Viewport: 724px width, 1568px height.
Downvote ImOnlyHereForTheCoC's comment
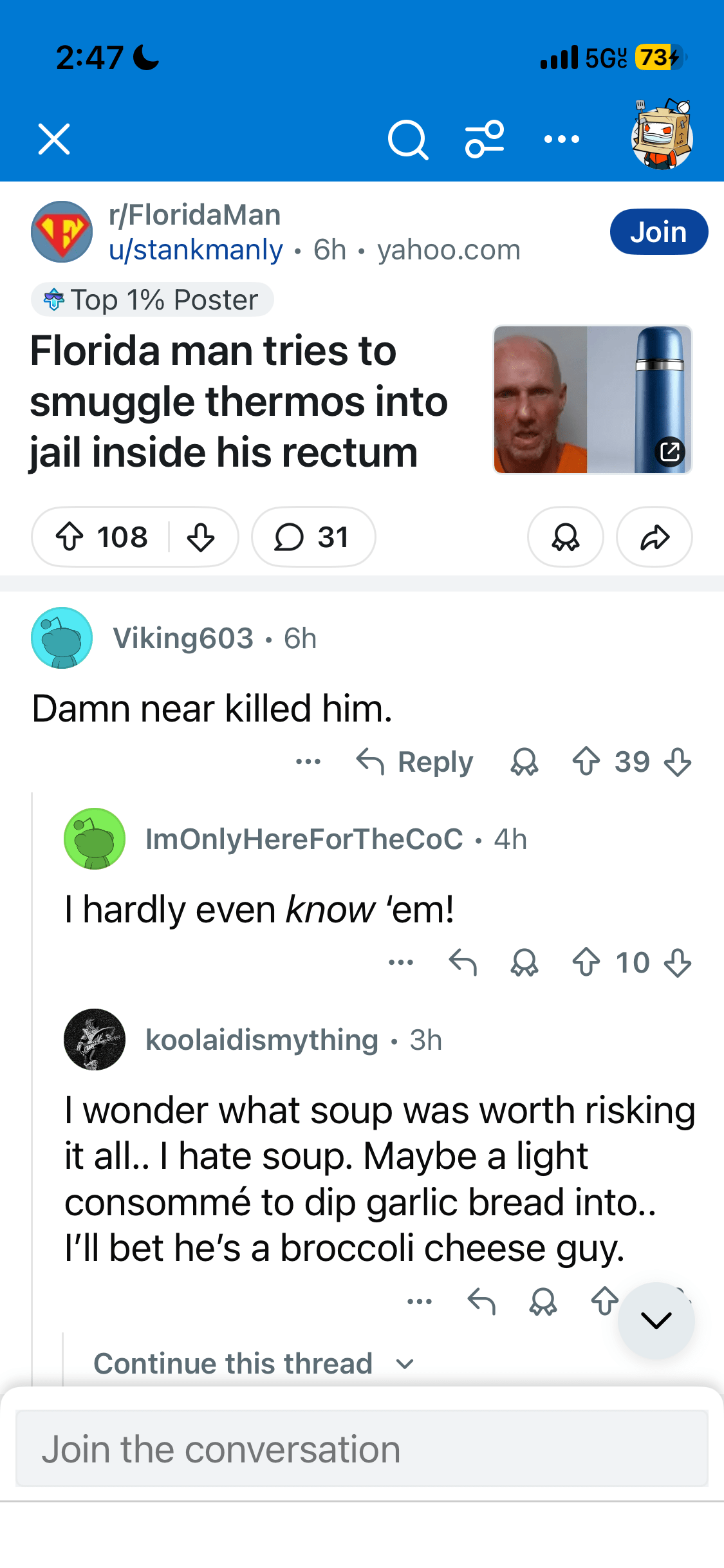point(678,963)
